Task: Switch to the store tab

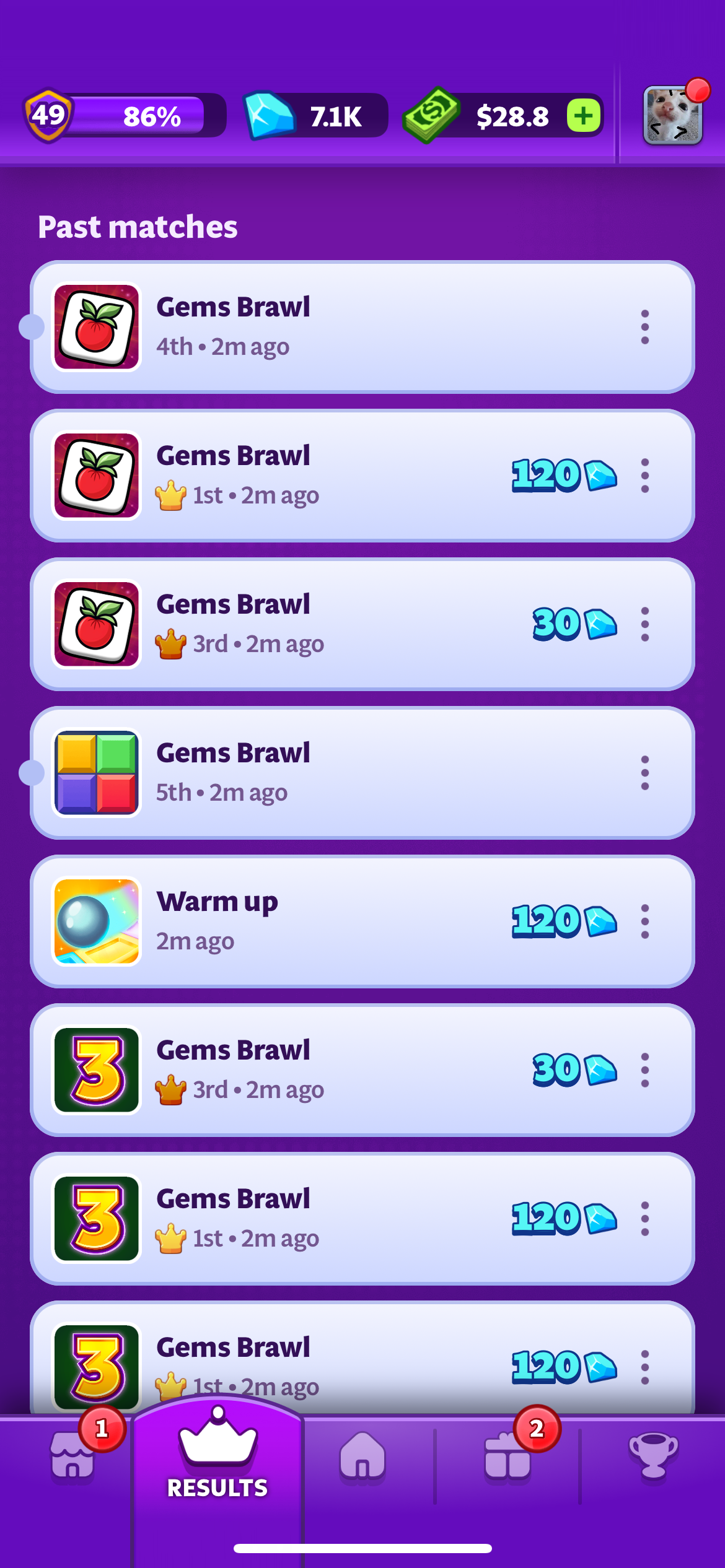Action: (x=72, y=1457)
